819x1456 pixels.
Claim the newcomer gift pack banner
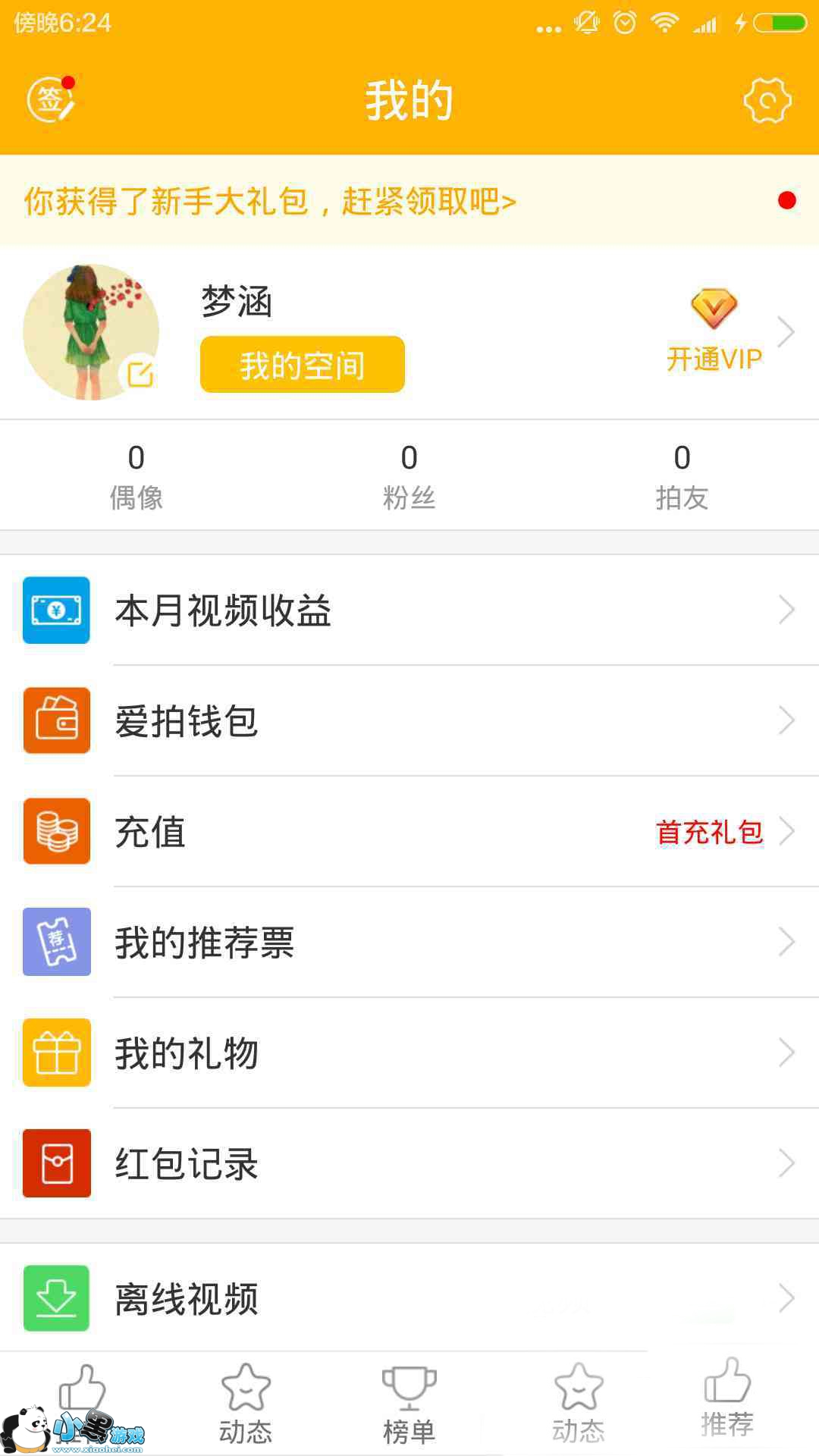tap(270, 202)
